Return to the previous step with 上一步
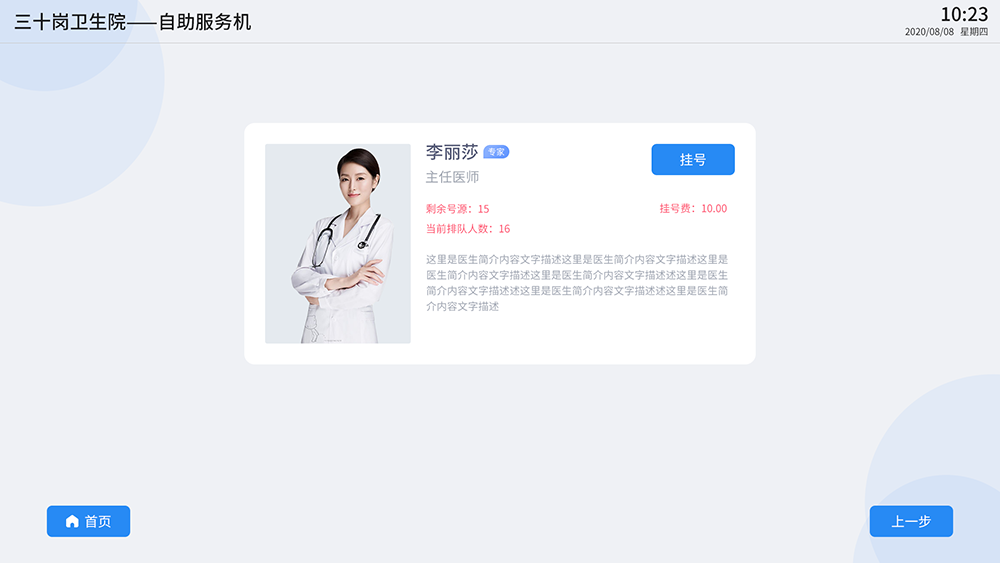 pyautogui.click(x=911, y=521)
